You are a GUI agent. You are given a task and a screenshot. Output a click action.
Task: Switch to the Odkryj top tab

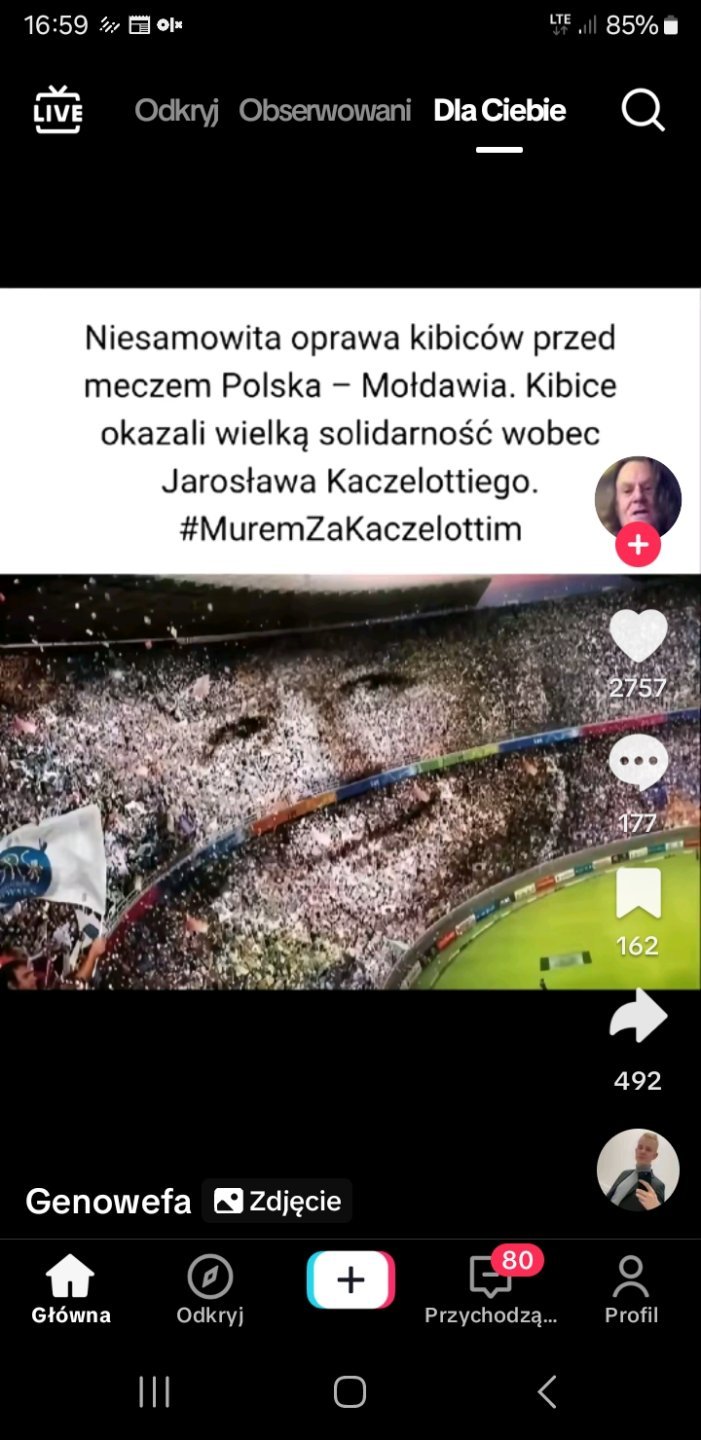176,110
